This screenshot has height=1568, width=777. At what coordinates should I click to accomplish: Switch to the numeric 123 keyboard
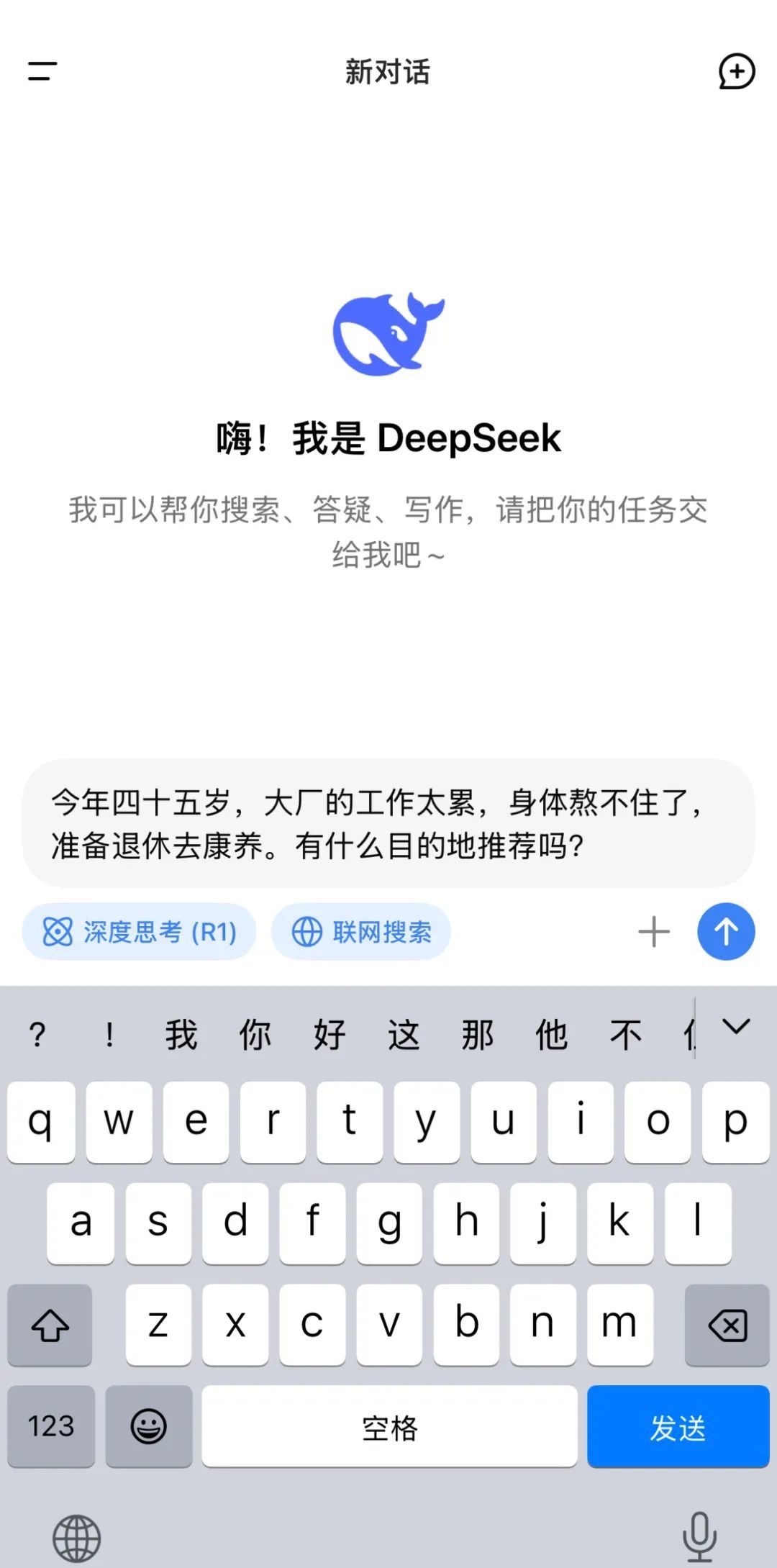(50, 1427)
